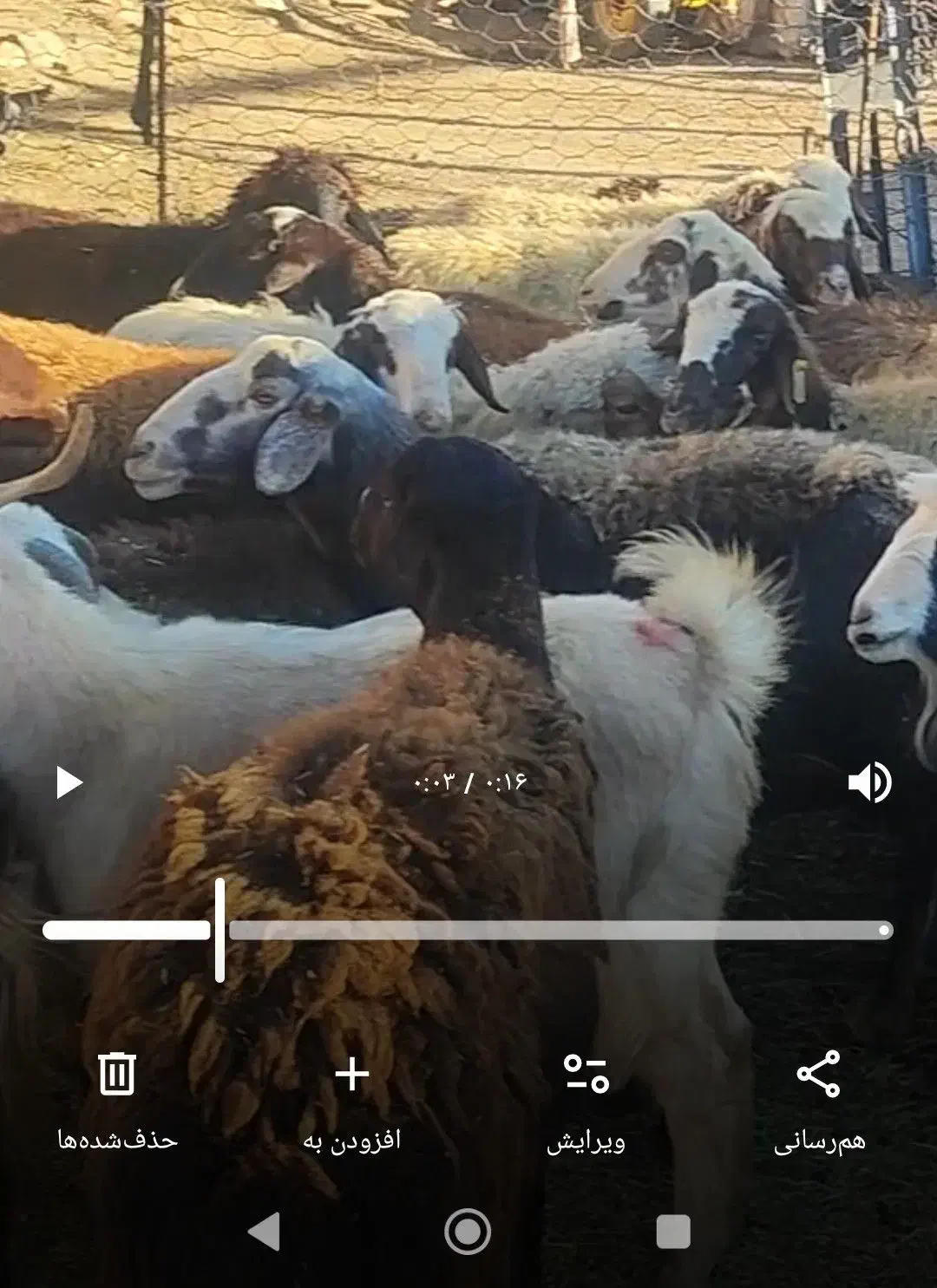The width and height of the screenshot is (937, 1288).
Task: Open recent apps overview
Action: pyautogui.click(x=673, y=1231)
